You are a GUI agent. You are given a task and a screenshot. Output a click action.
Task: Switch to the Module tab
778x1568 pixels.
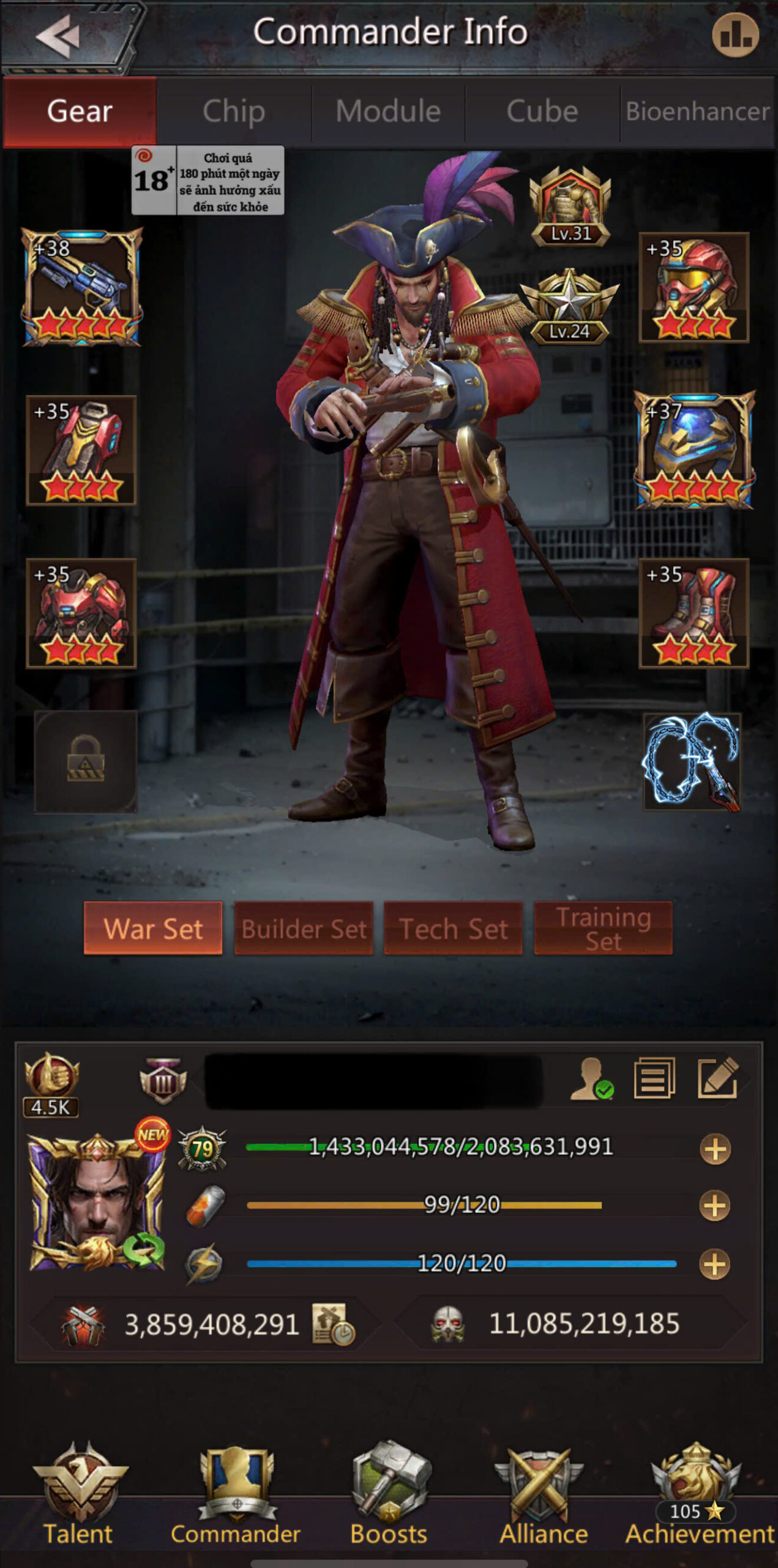388,112
